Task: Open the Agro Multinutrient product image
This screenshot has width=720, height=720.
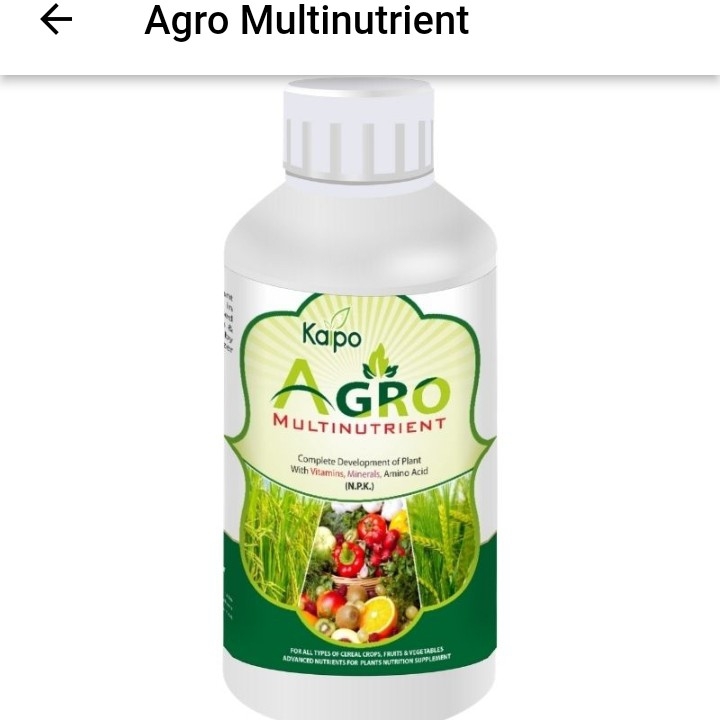Action: pos(360,400)
